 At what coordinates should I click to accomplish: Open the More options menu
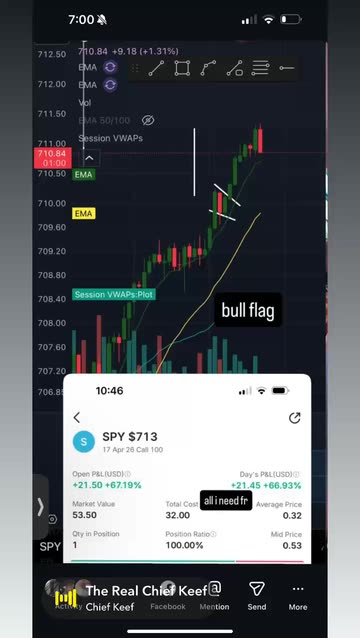click(298, 596)
